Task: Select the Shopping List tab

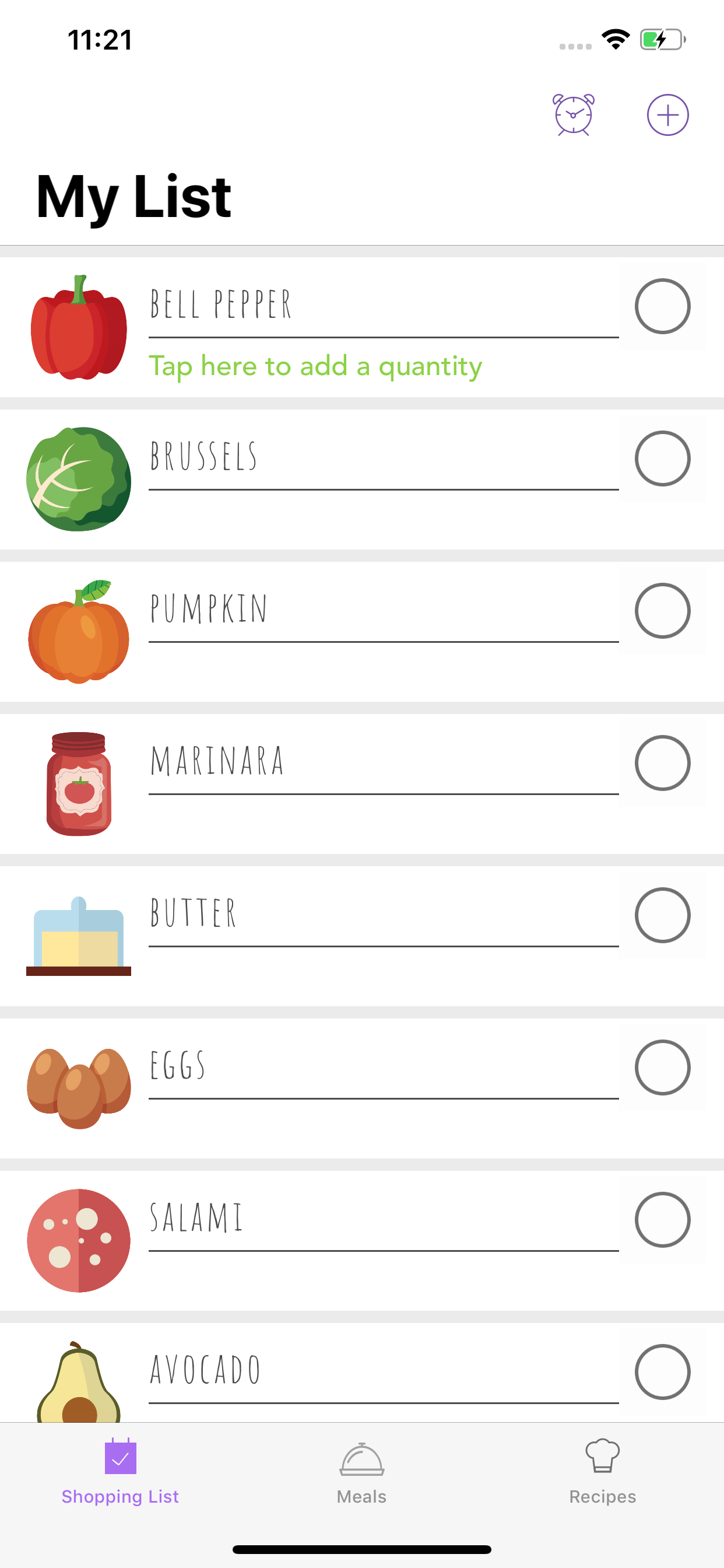Action: 120,1472
